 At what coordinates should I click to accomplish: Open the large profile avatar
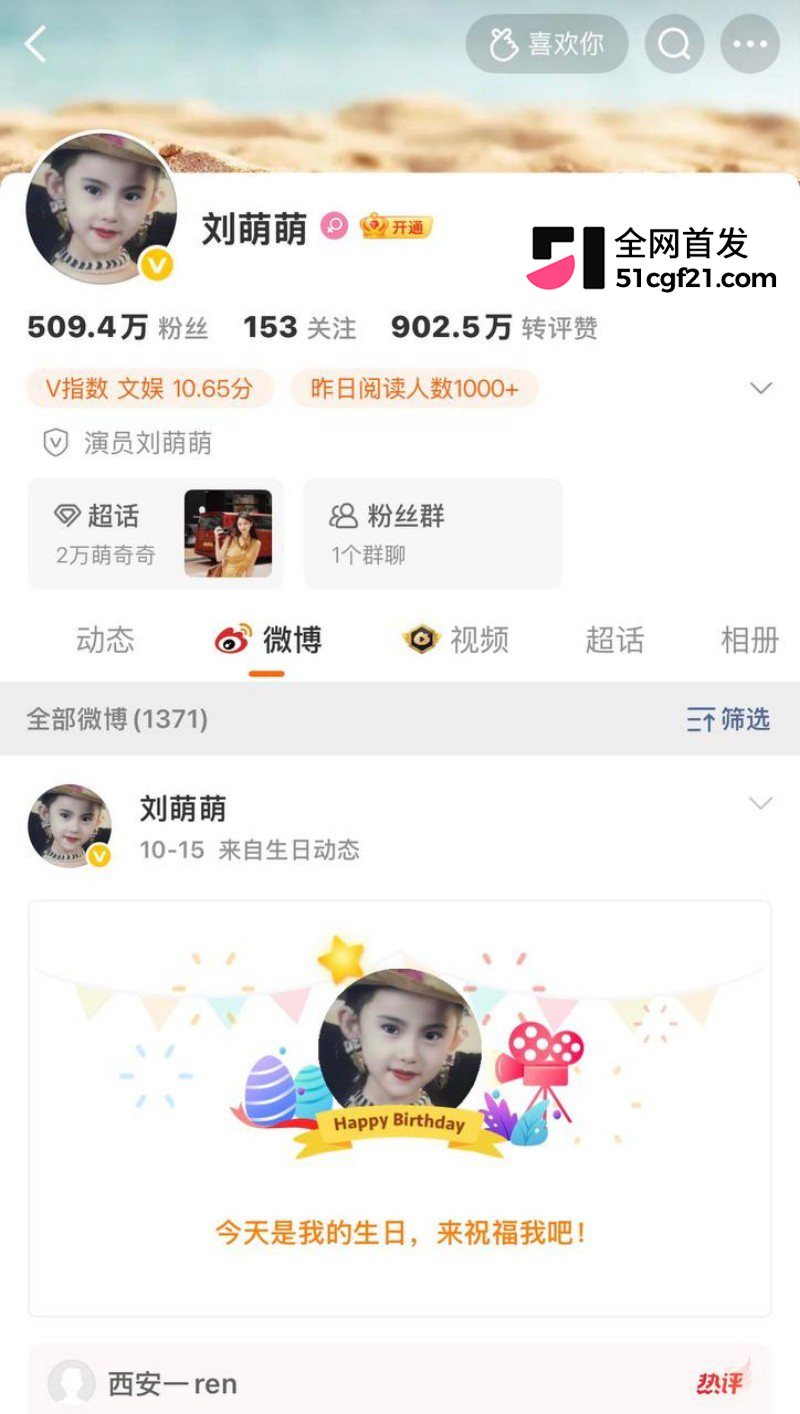pos(101,208)
